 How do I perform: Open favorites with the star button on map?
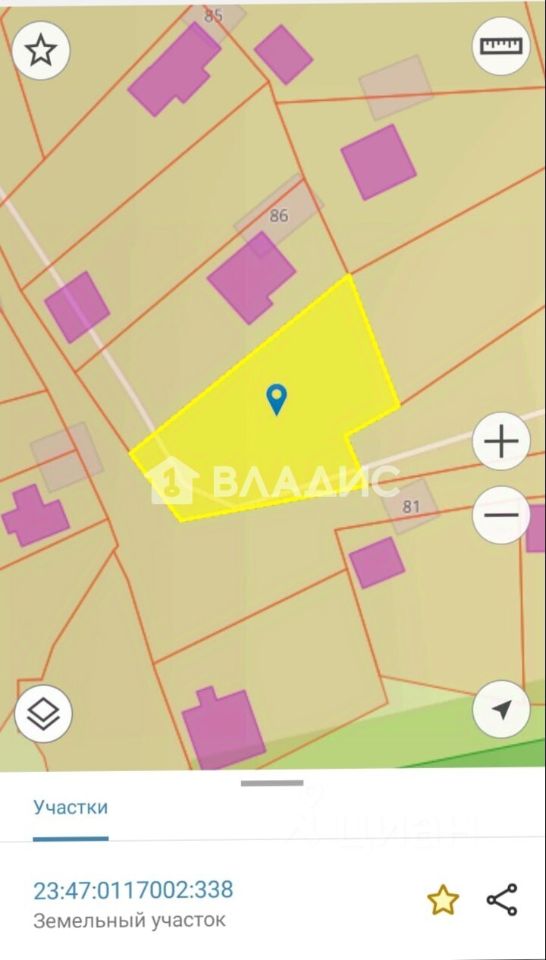tap(41, 50)
